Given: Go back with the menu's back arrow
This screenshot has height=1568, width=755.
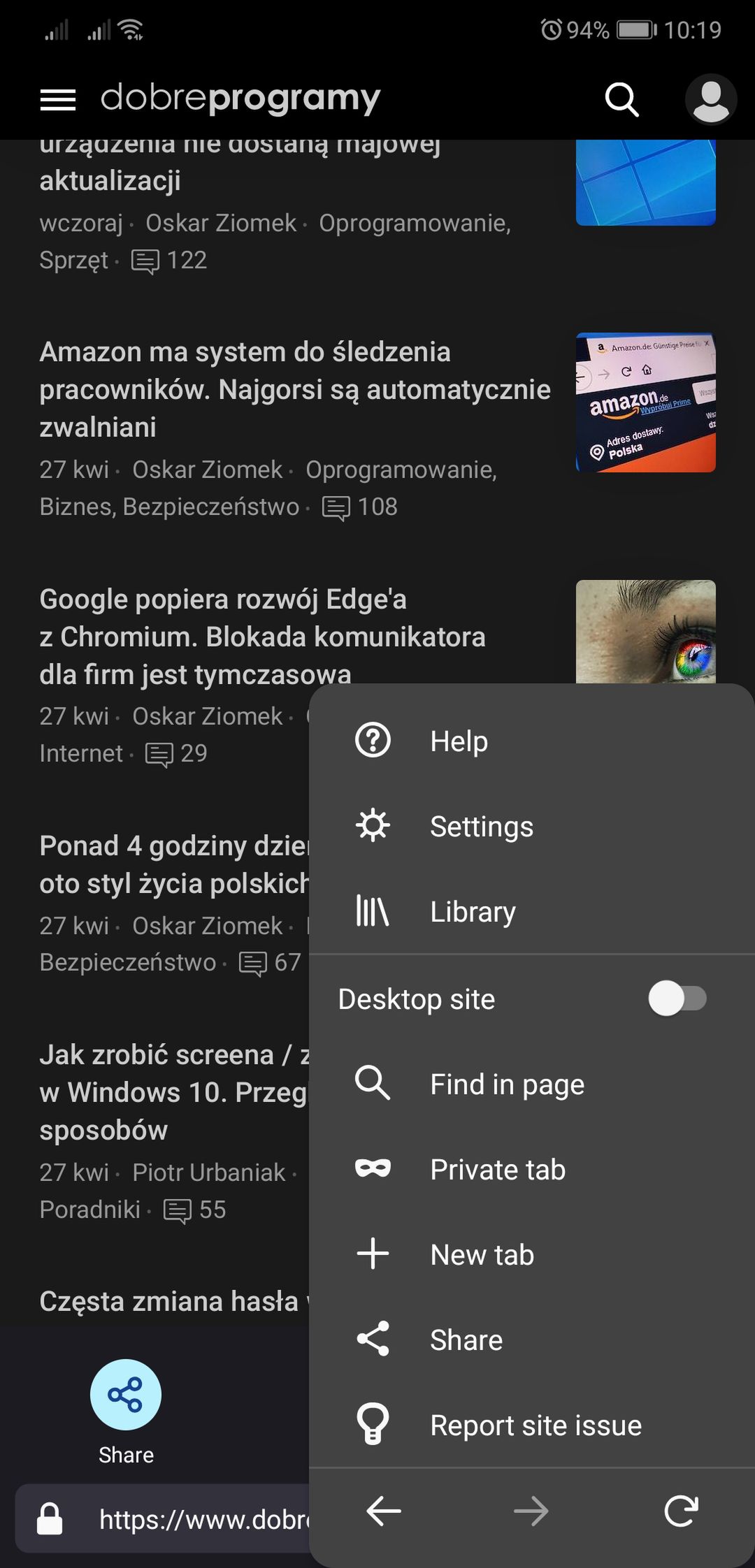Looking at the screenshot, I should [384, 1511].
